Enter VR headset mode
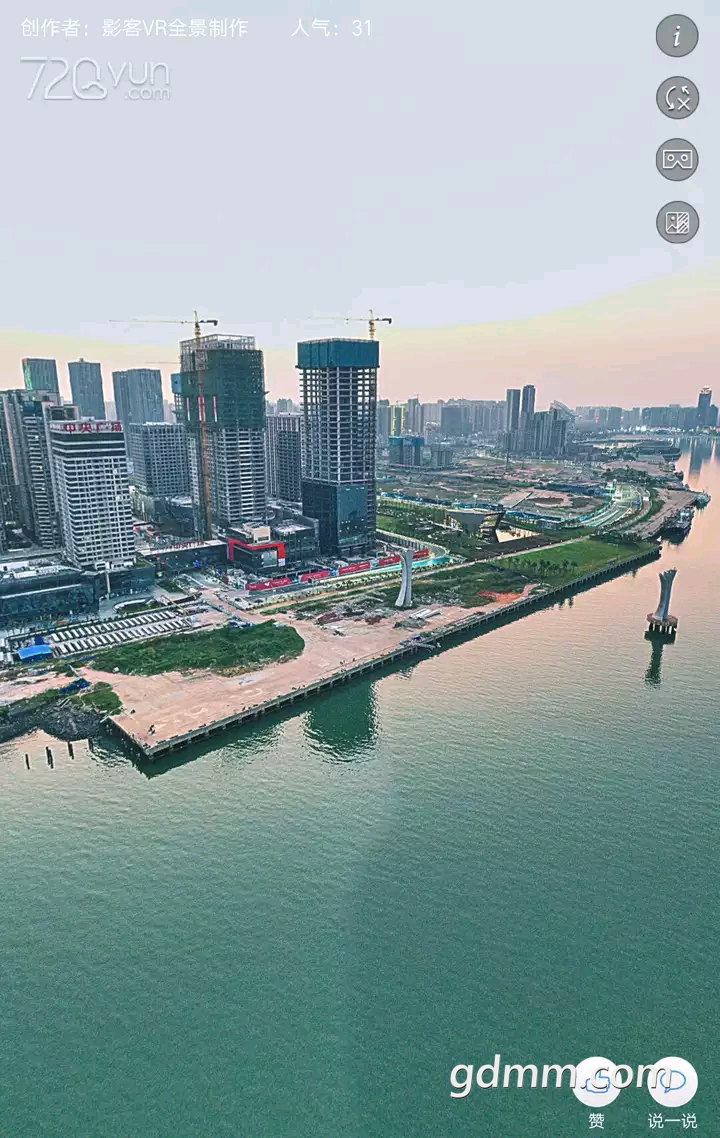The width and height of the screenshot is (720, 1138). [x=677, y=160]
